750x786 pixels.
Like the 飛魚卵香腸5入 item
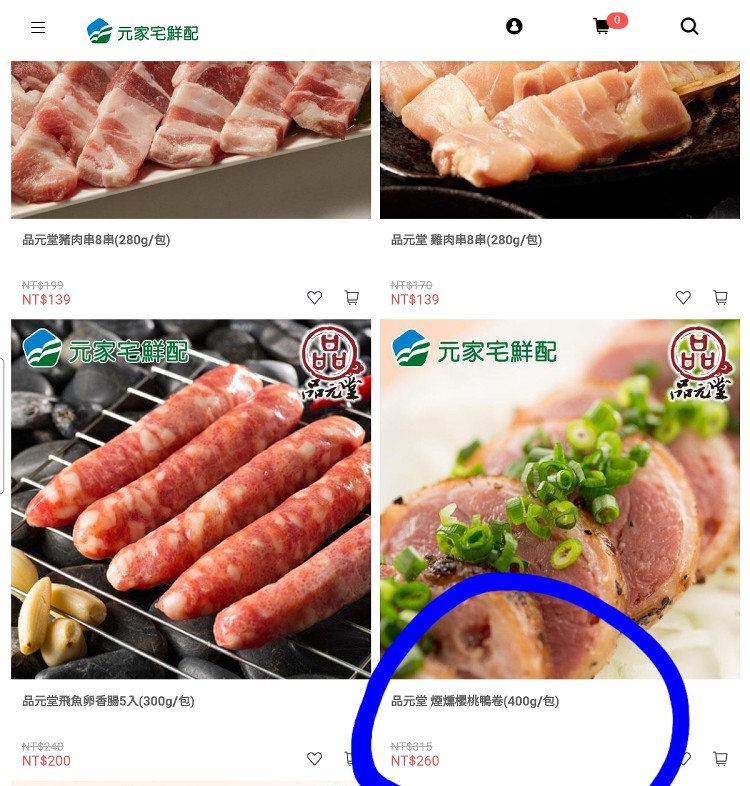pyautogui.click(x=315, y=759)
